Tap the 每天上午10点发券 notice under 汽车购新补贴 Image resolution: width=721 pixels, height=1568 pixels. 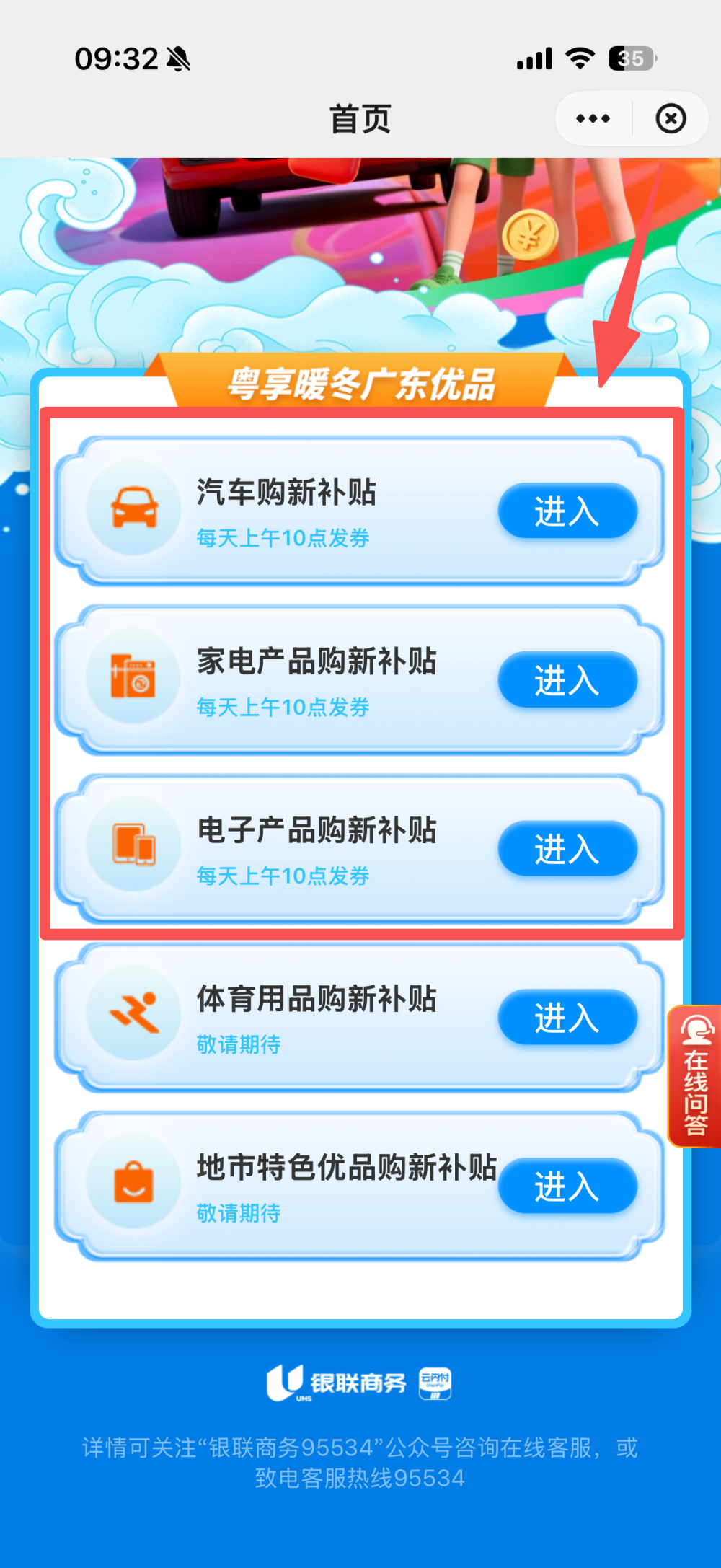pos(283,539)
